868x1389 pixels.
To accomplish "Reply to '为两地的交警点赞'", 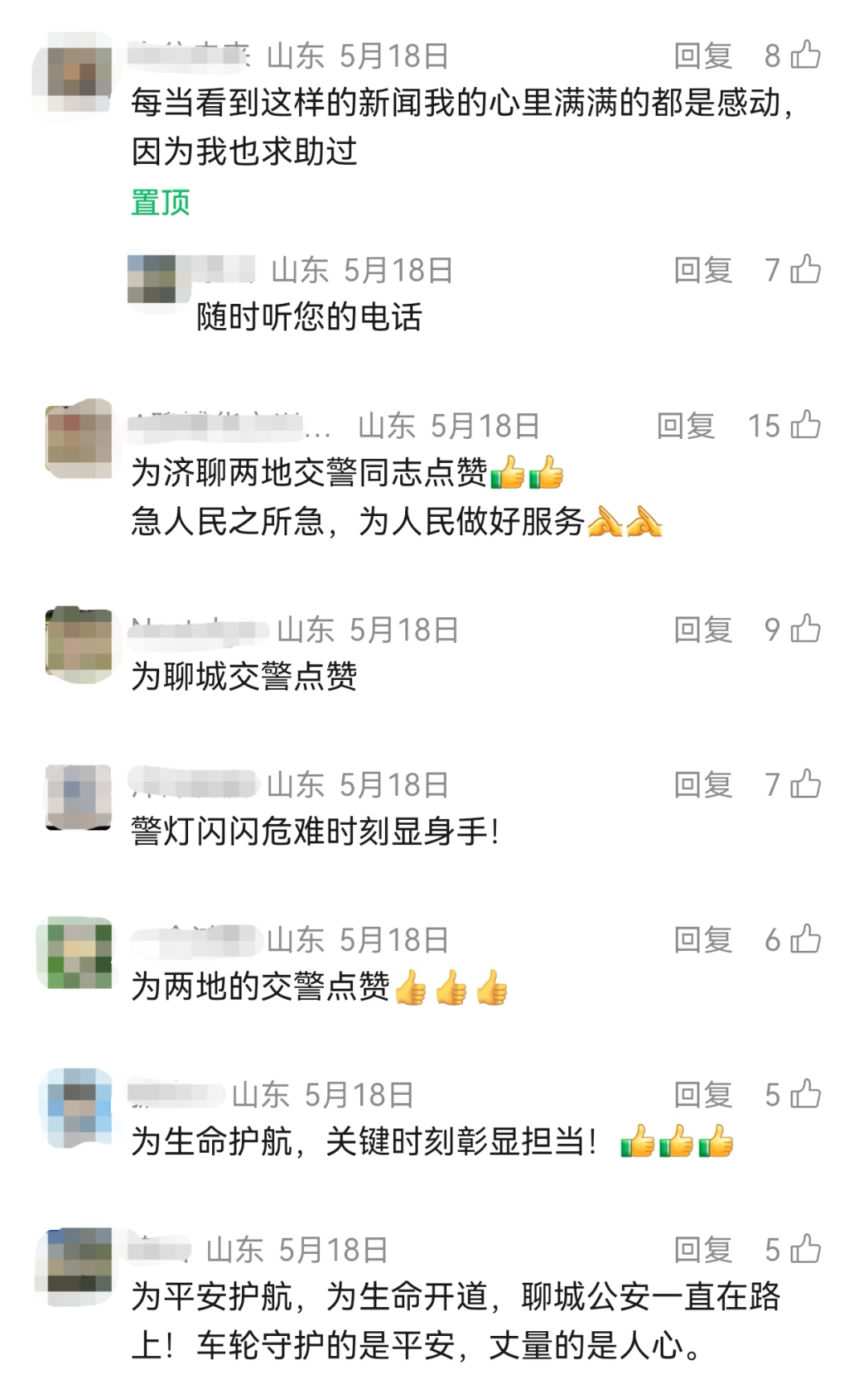I will (702, 940).
